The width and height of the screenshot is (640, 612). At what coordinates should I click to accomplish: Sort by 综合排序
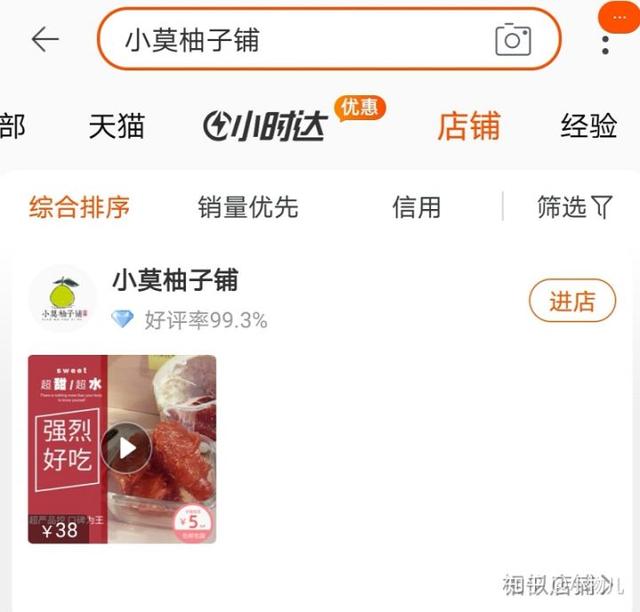(x=79, y=208)
